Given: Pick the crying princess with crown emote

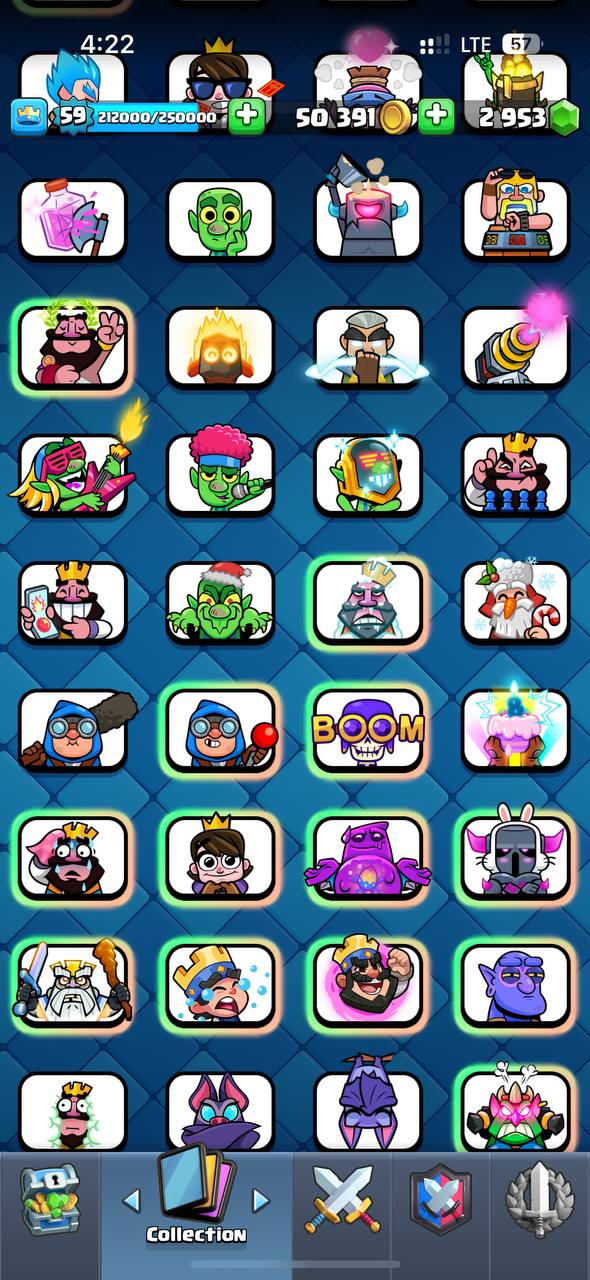Looking at the screenshot, I should (220, 985).
